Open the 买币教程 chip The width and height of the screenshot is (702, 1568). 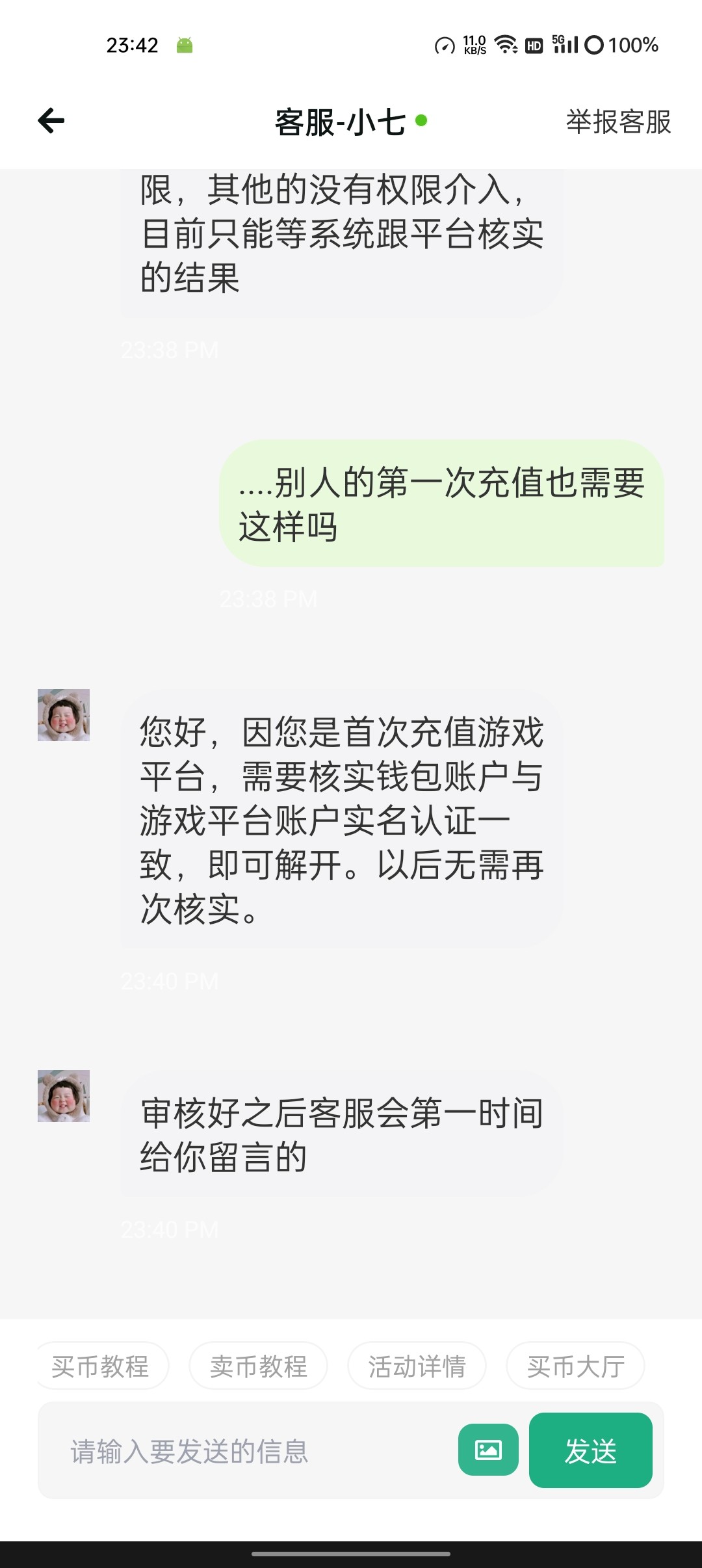[101, 1366]
